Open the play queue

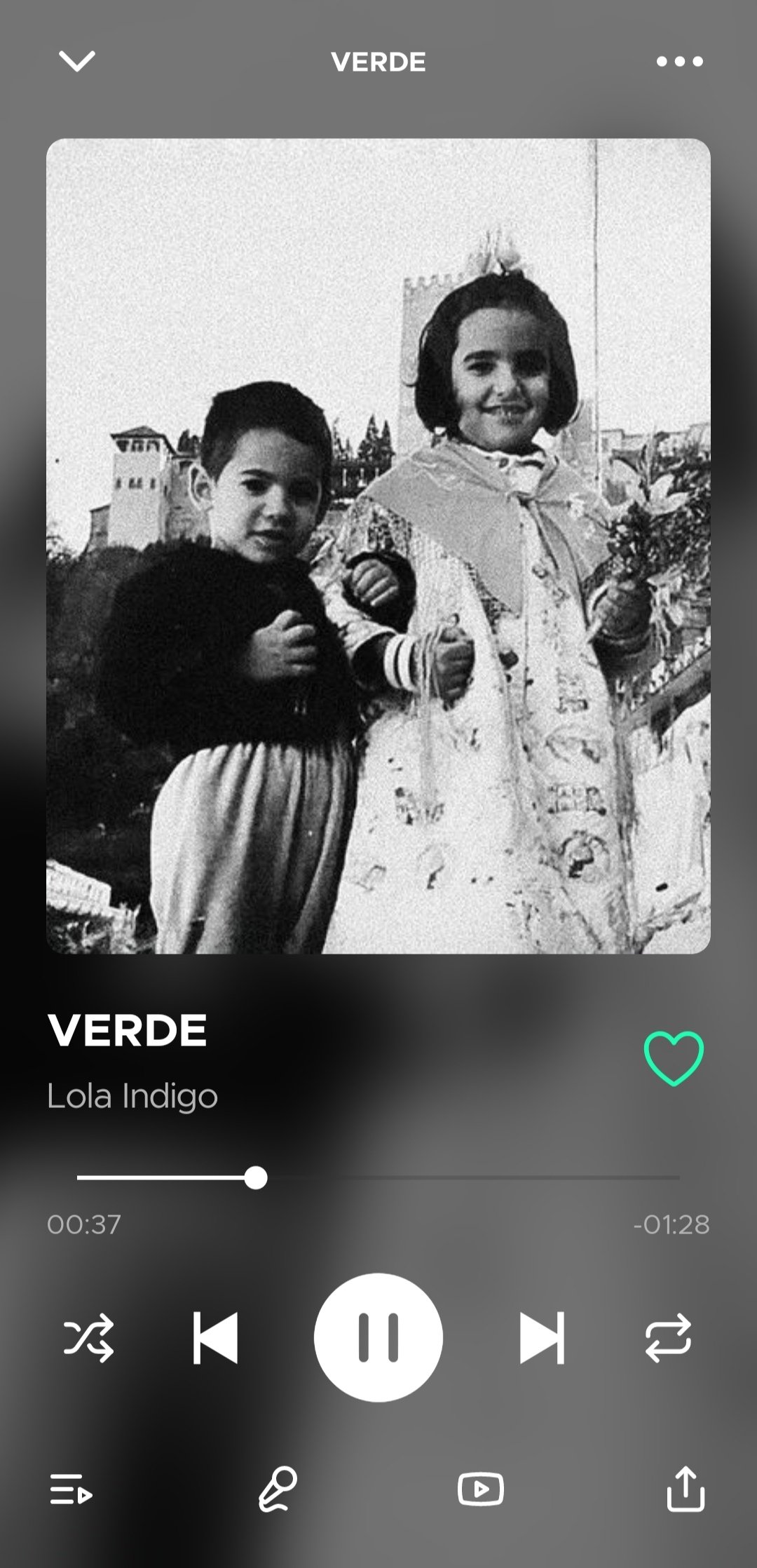tap(71, 1489)
